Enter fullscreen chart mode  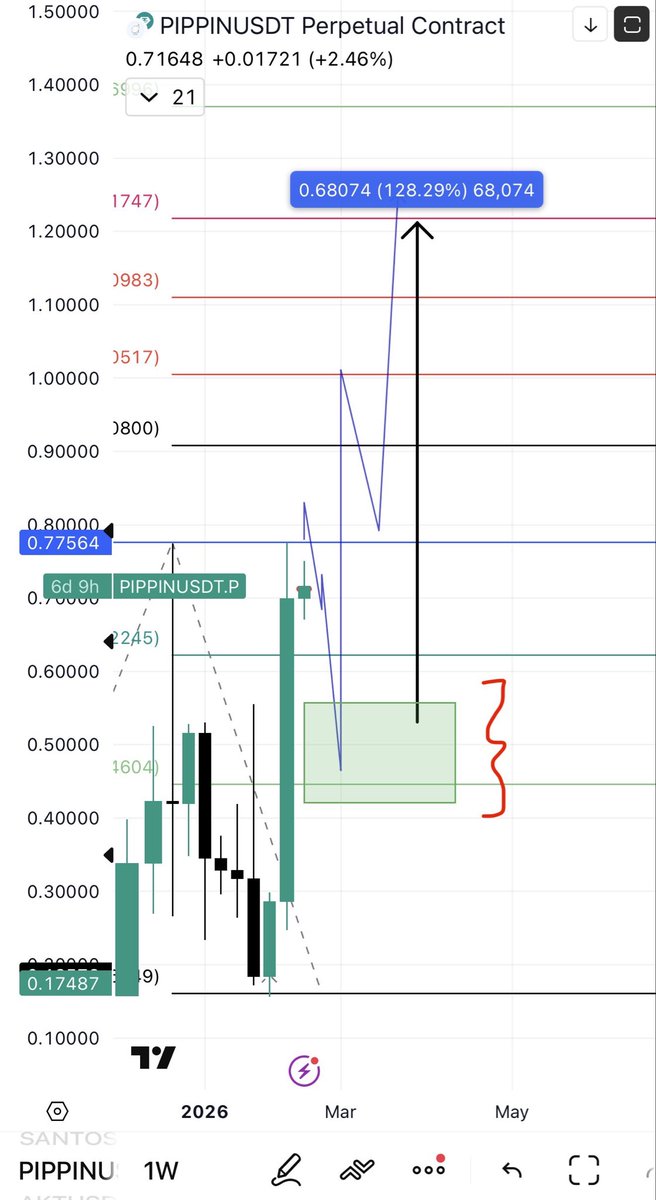[x=583, y=1169]
